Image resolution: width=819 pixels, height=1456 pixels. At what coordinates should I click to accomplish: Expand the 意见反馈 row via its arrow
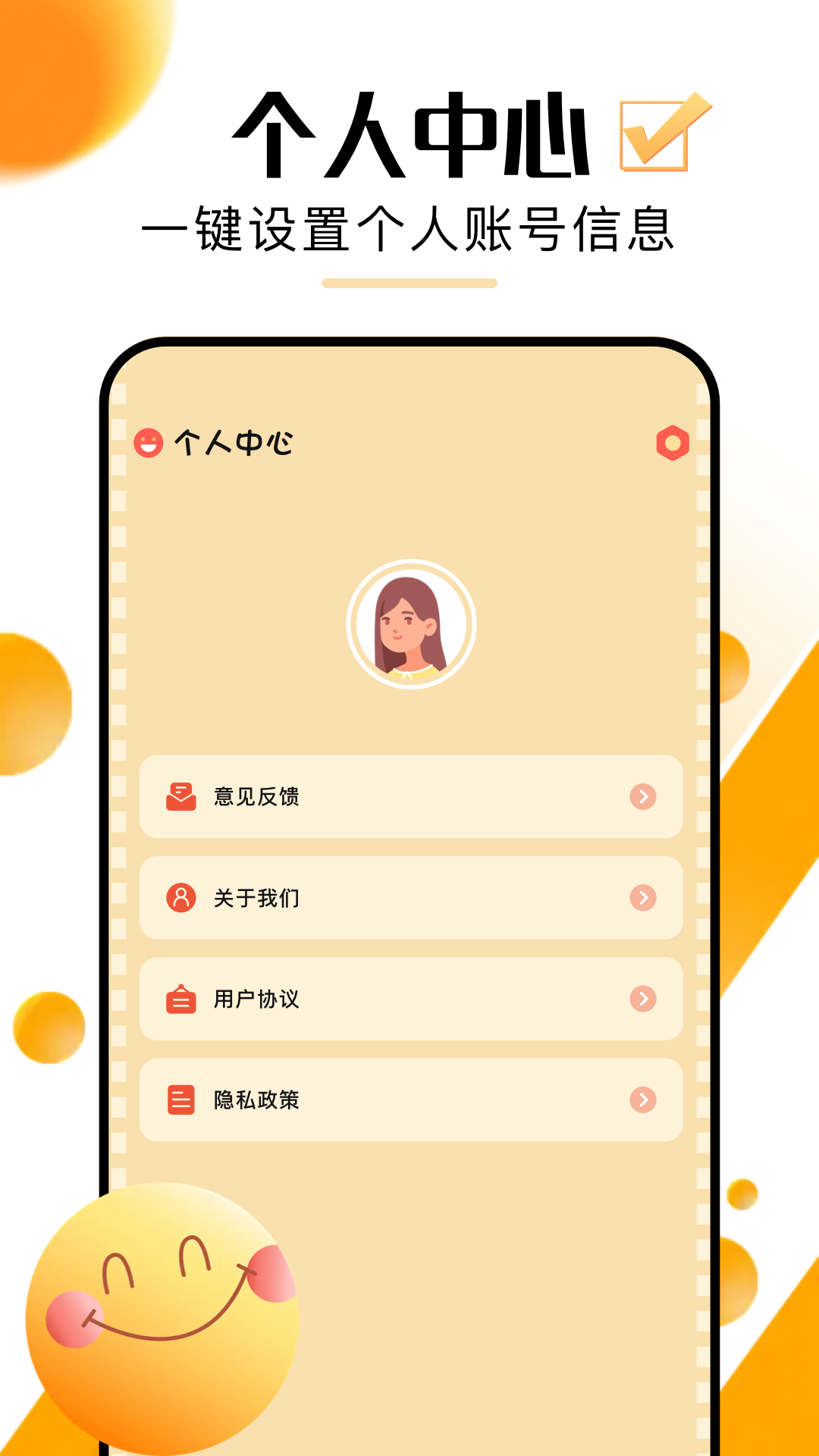(644, 796)
